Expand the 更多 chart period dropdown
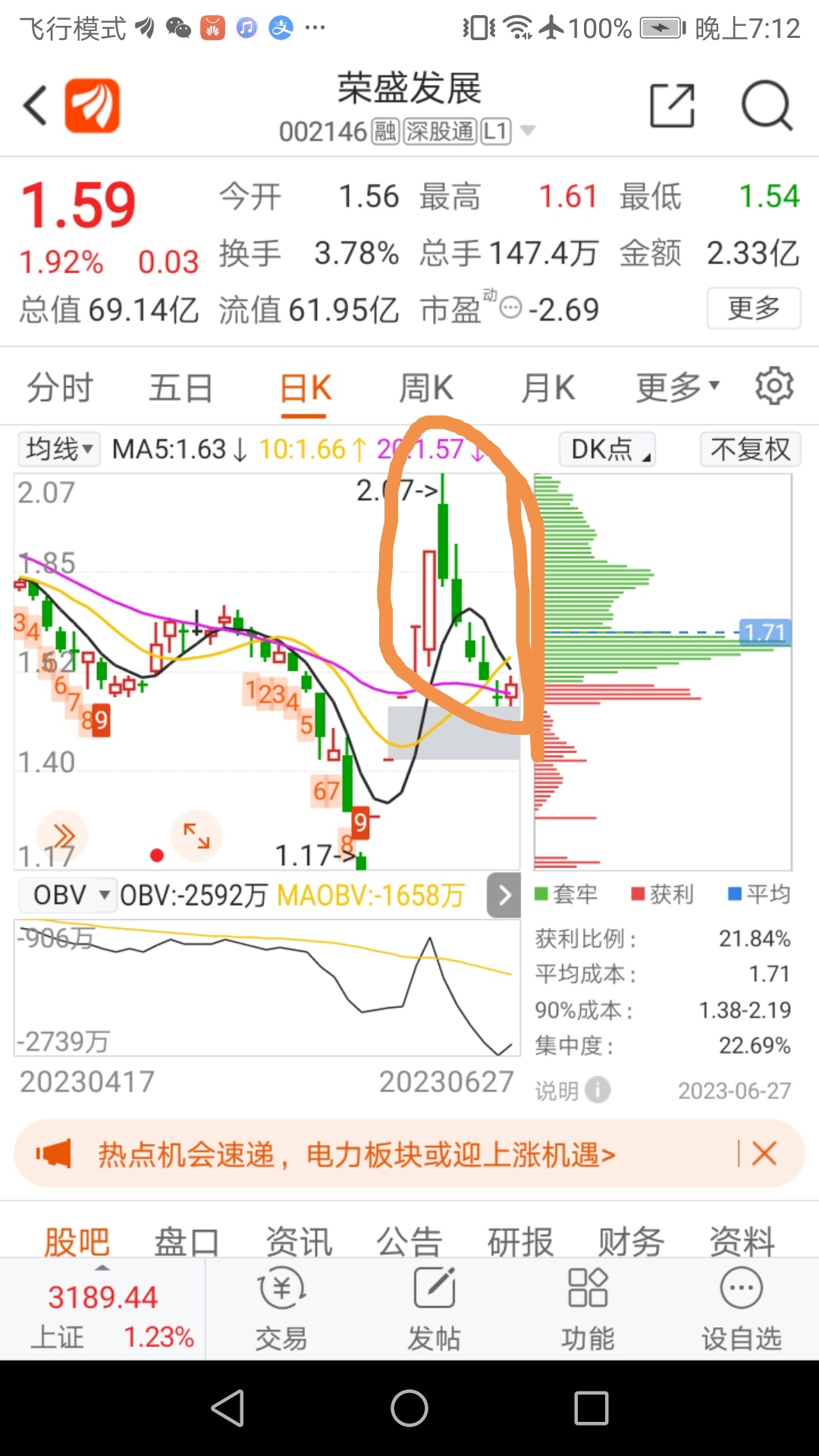 point(677,388)
